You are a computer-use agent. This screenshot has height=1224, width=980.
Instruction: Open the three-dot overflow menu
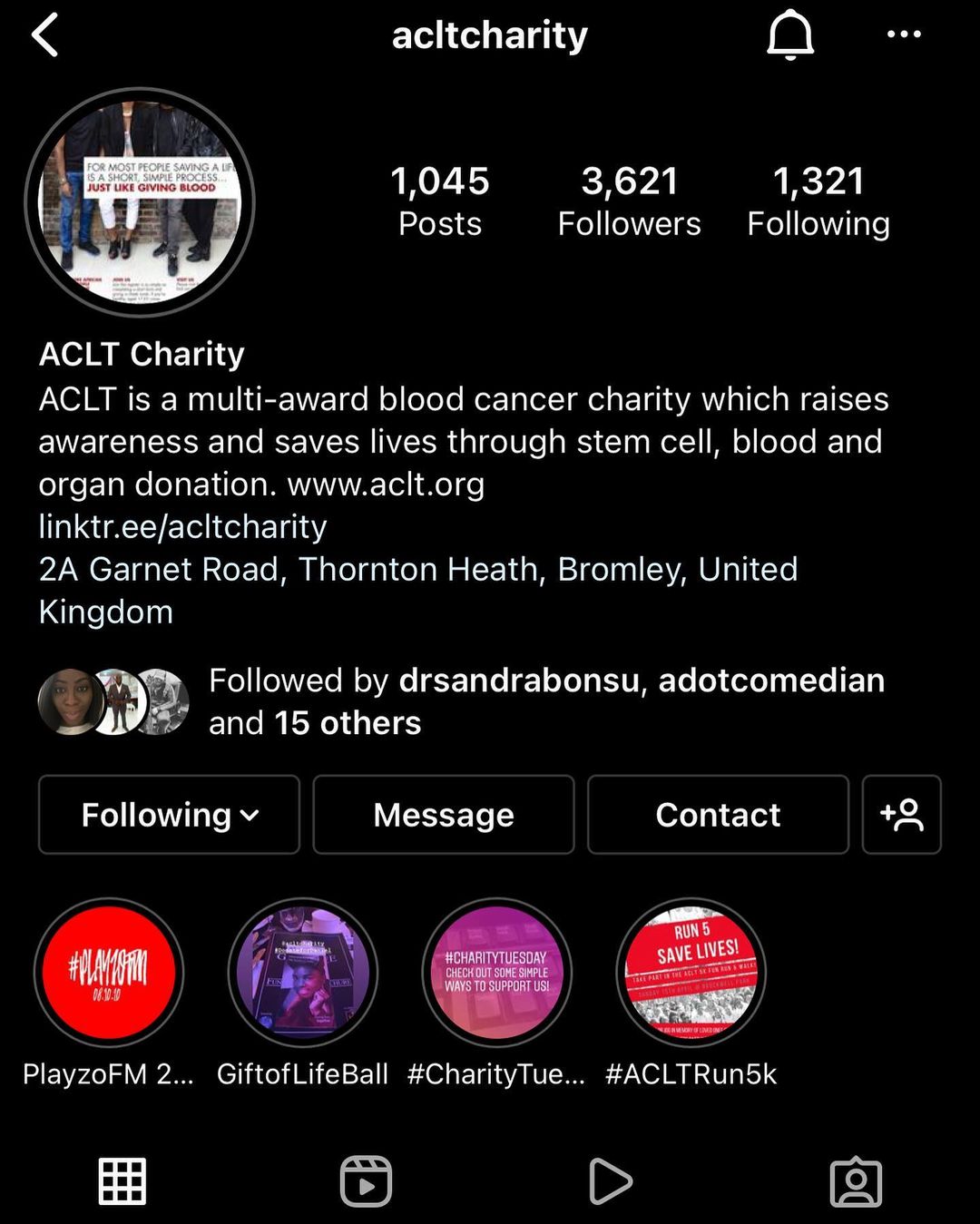pyautogui.click(x=904, y=34)
